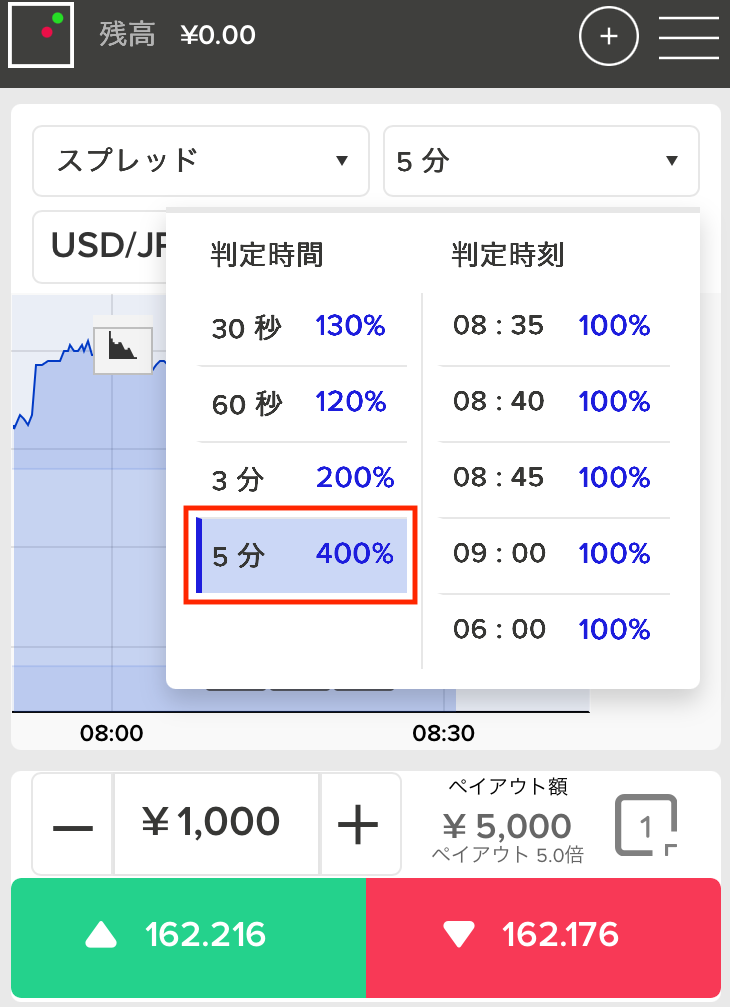Tap the plus circle to deposit funds
The height and width of the screenshot is (1007, 730).
tap(608, 36)
